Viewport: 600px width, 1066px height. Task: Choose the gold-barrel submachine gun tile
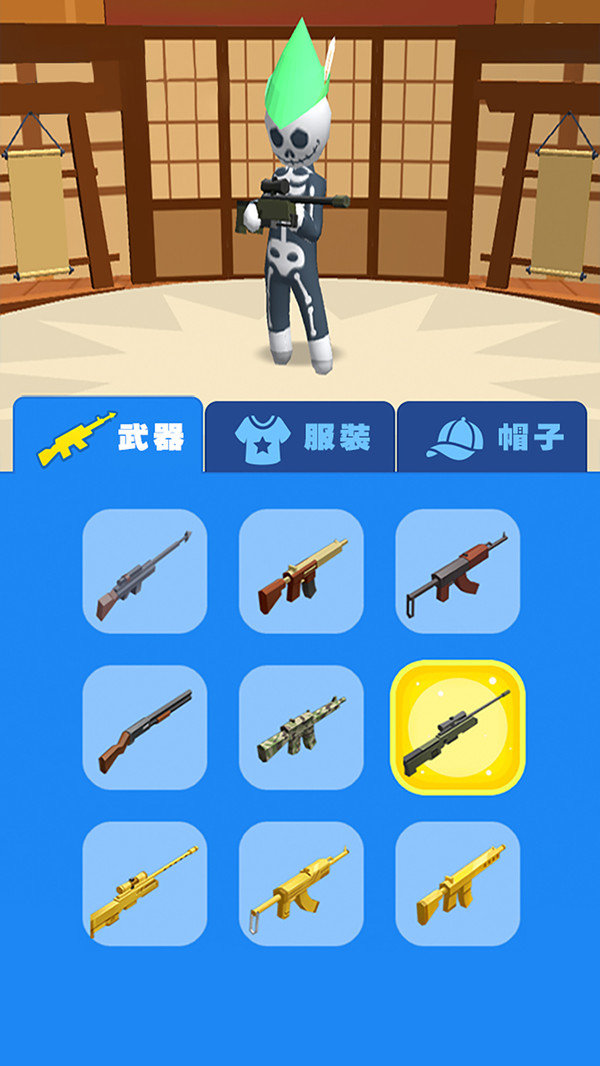coord(301,571)
